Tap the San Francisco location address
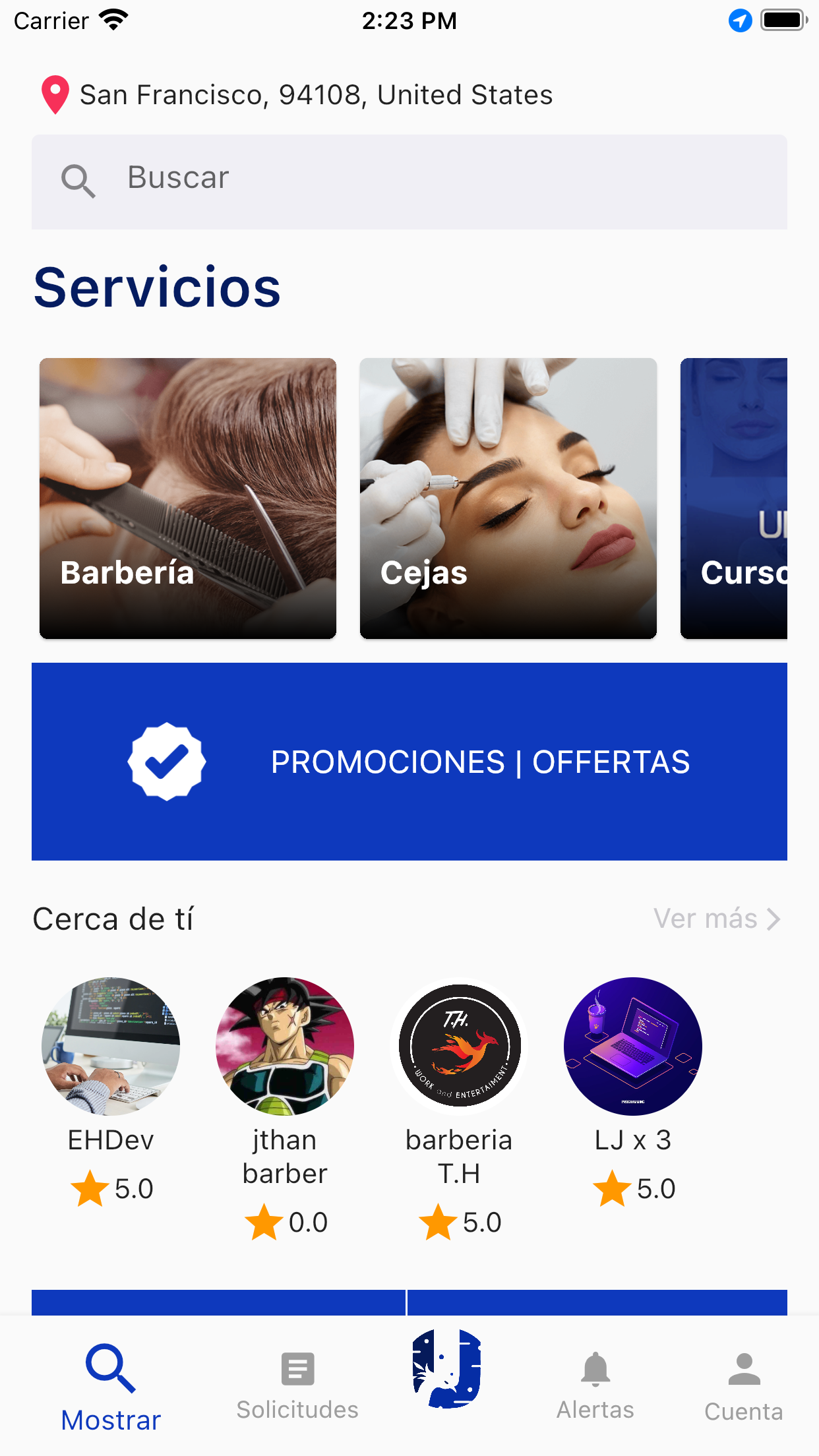Screen dimensions: 819x1456 click(315, 95)
